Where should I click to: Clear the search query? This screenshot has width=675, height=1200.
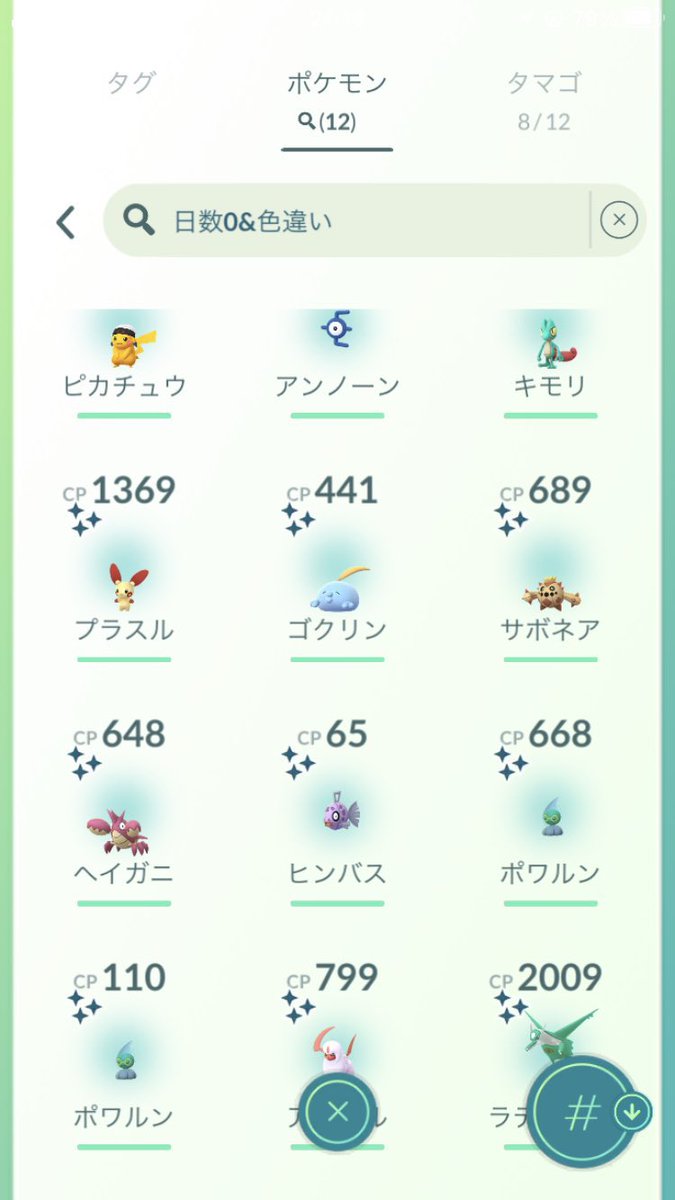click(x=619, y=221)
